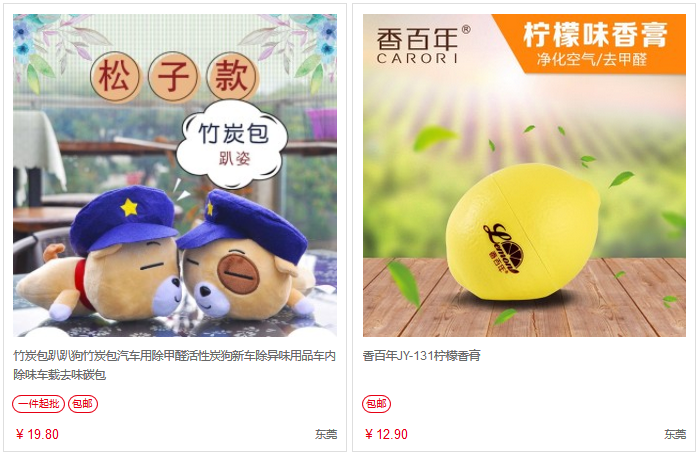This screenshot has width=700, height=455.
Task: Open the 香百年 lemon balm product card
Action: (x=524, y=175)
